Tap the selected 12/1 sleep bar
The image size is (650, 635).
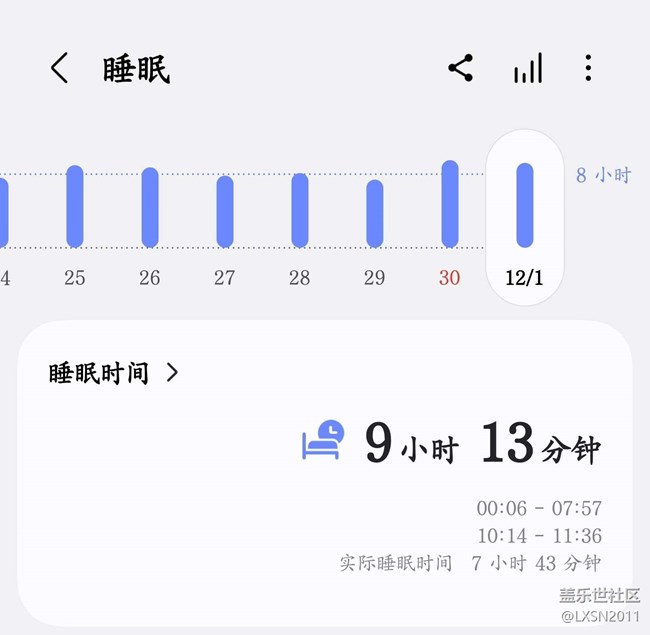[x=525, y=205]
